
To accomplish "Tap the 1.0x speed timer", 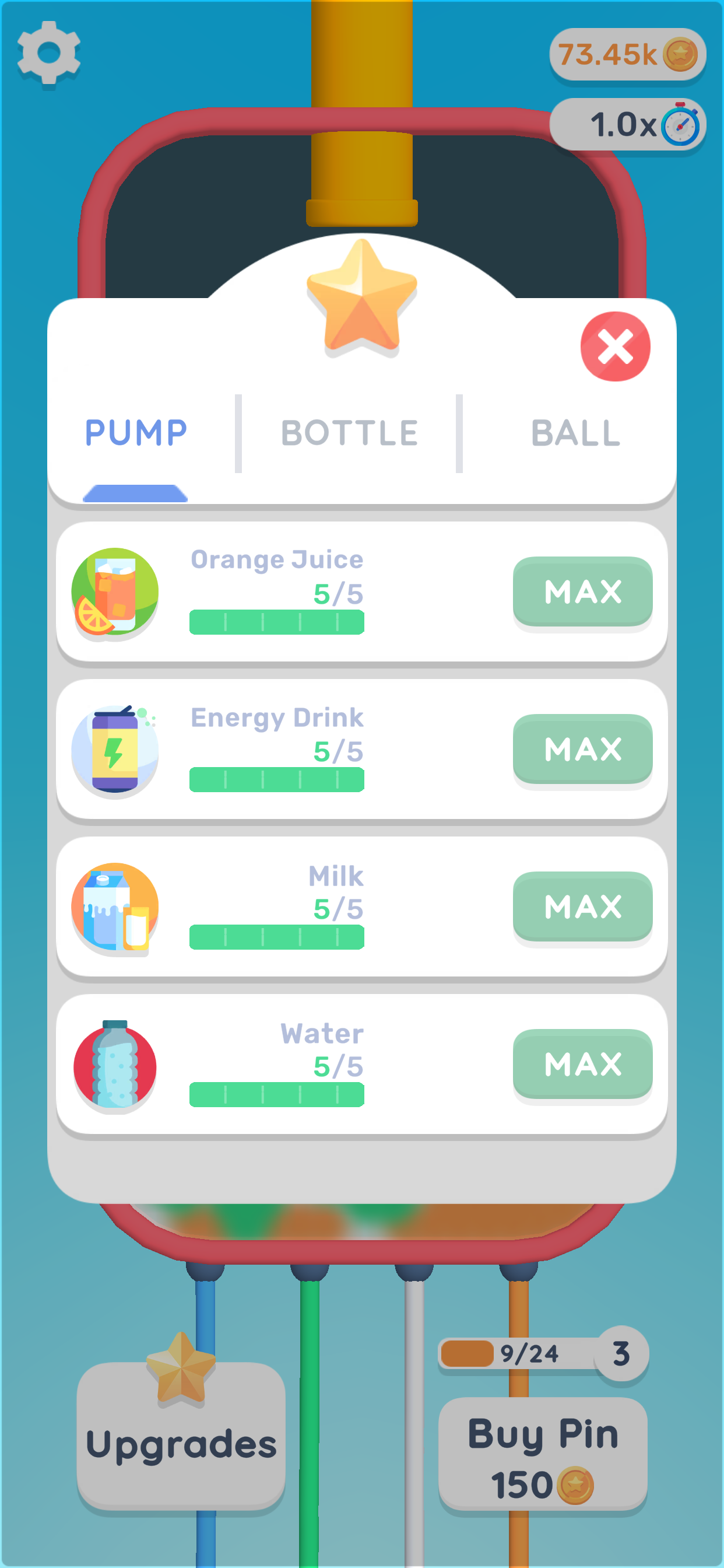I will tap(627, 125).
